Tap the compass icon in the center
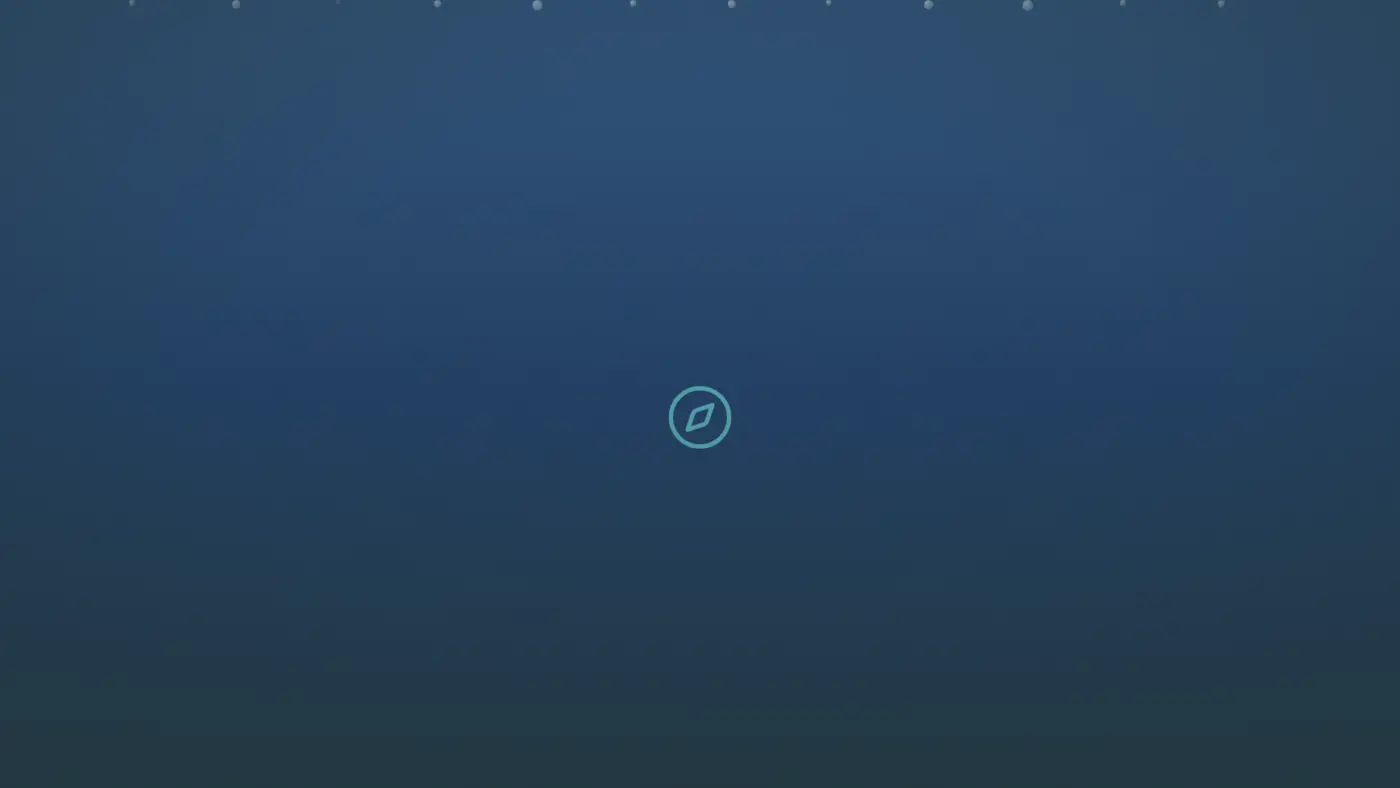Screen dimensions: 1400x788 click(700, 417)
